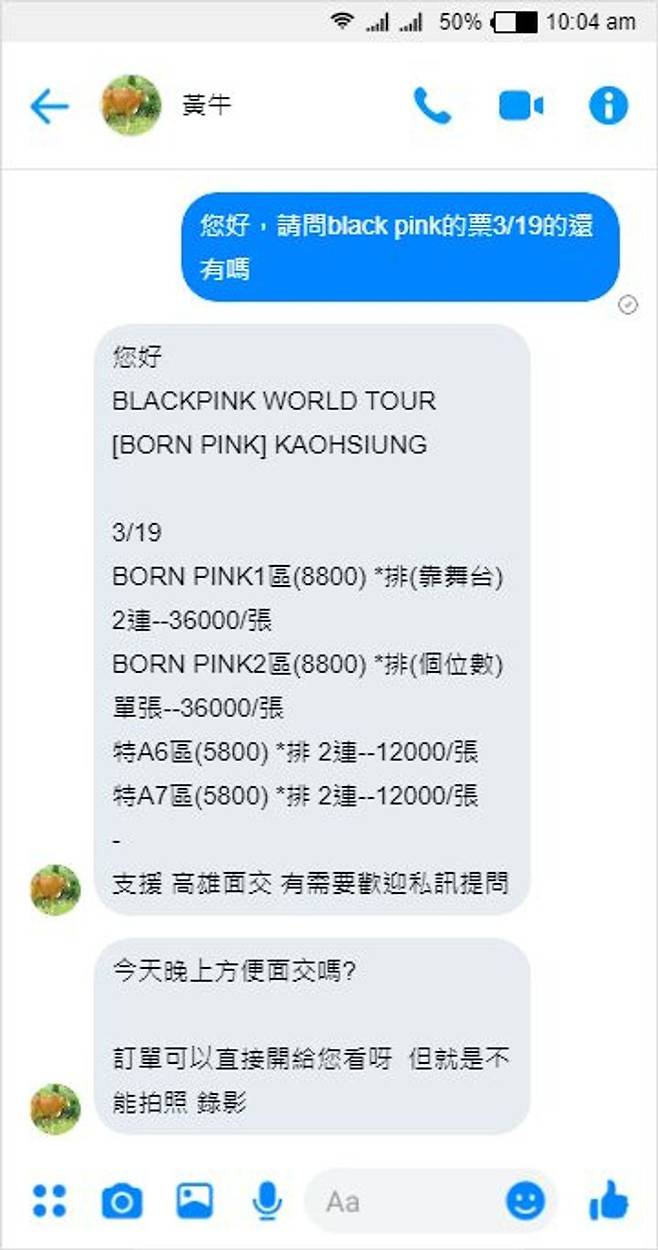Start a video call with 黃牛

pos(520,106)
